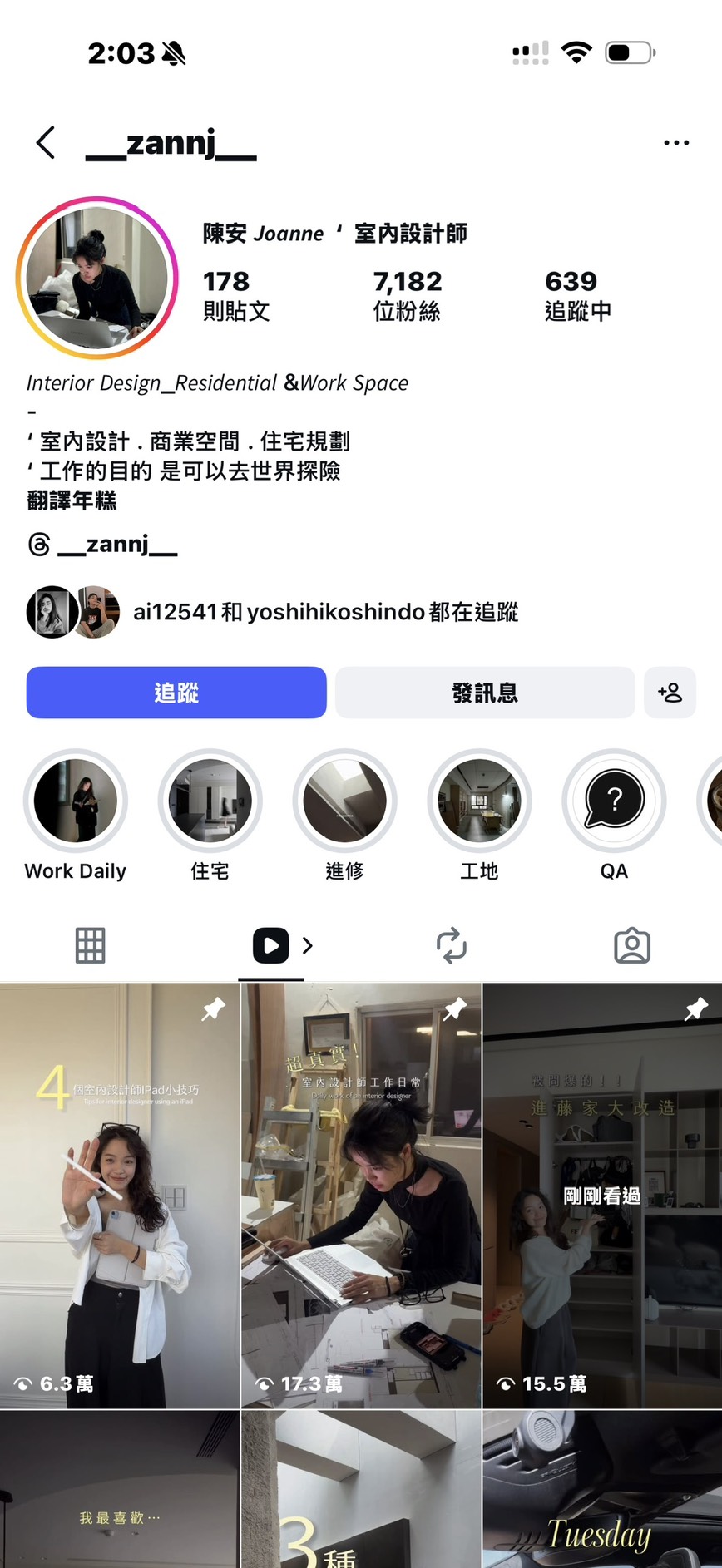Go back with the top-left arrow
This screenshot has width=722, height=1568.
(x=47, y=143)
